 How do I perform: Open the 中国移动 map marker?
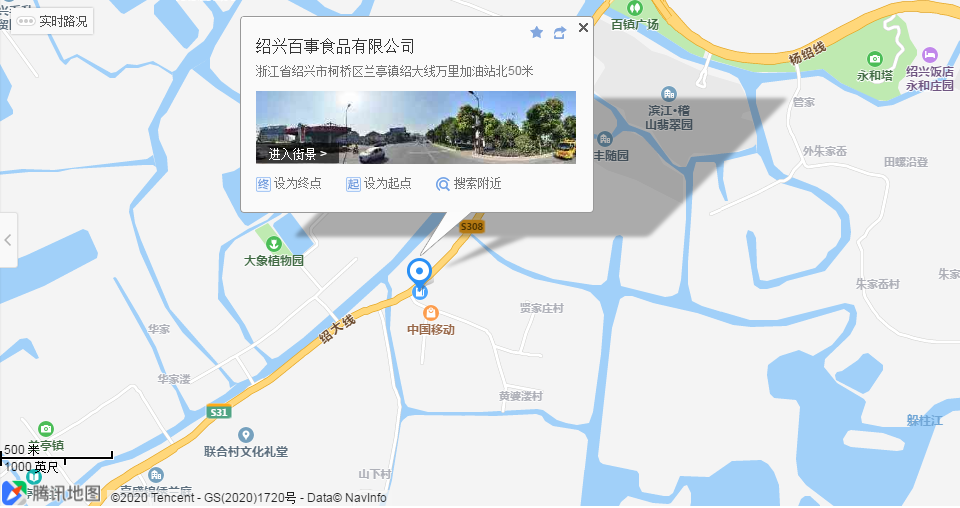431,314
